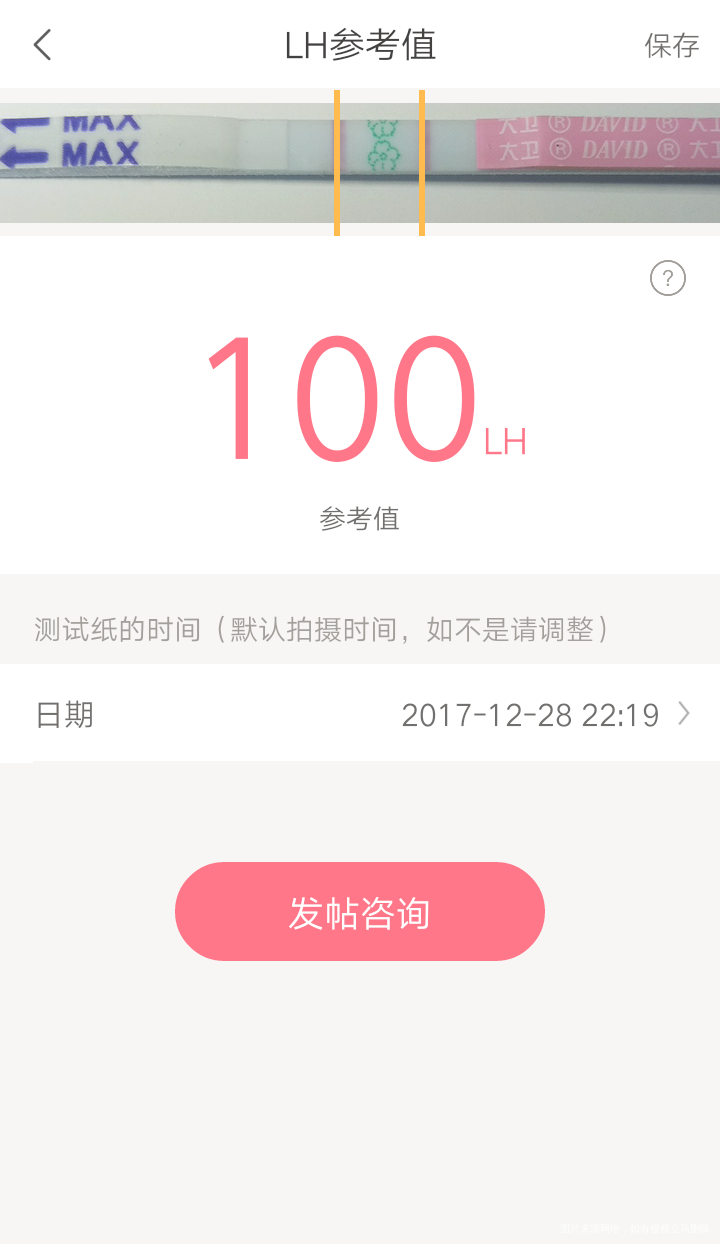Tap the LH参考值 title
Image resolution: width=720 pixels, height=1244 pixels.
click(360, 45)
